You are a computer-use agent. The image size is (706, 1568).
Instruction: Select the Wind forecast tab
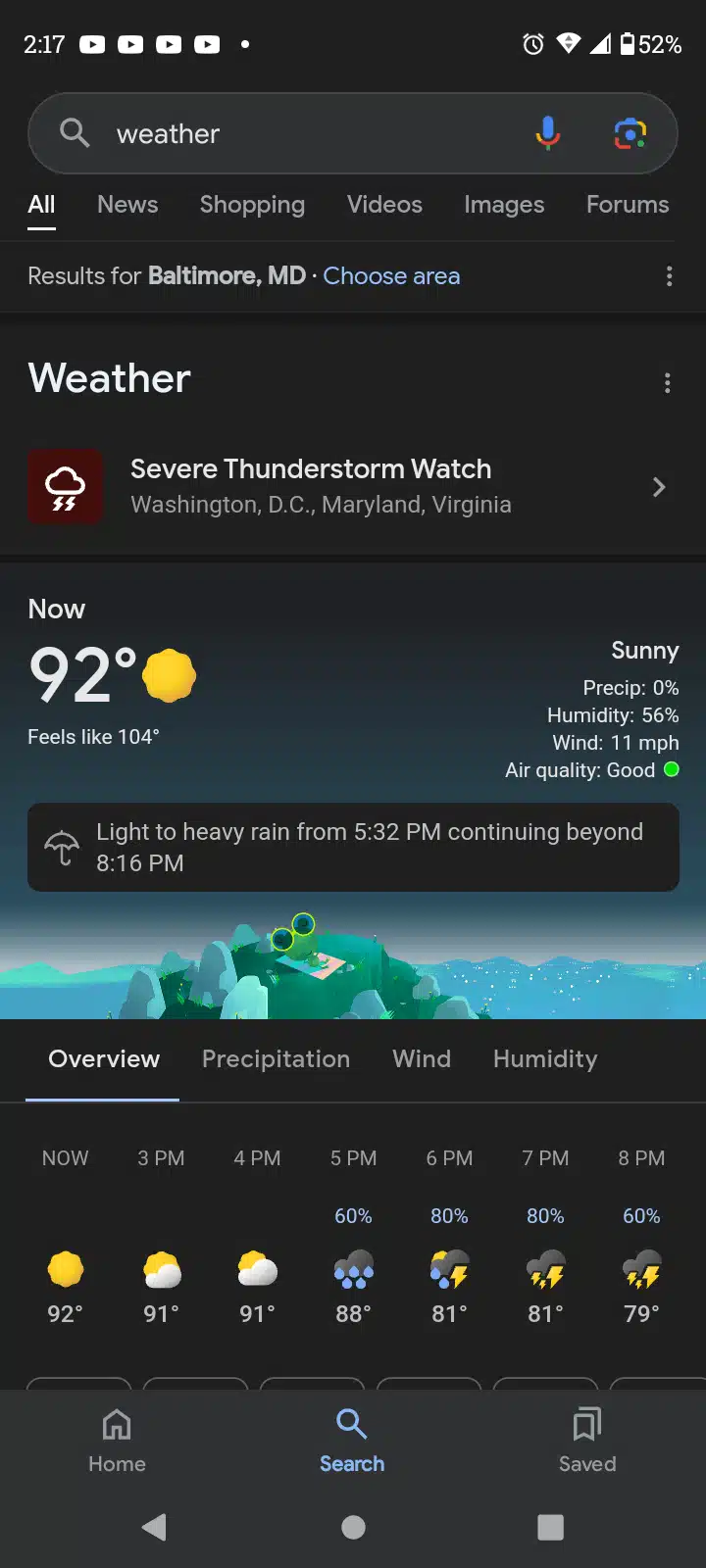[x=422, y=1059]
